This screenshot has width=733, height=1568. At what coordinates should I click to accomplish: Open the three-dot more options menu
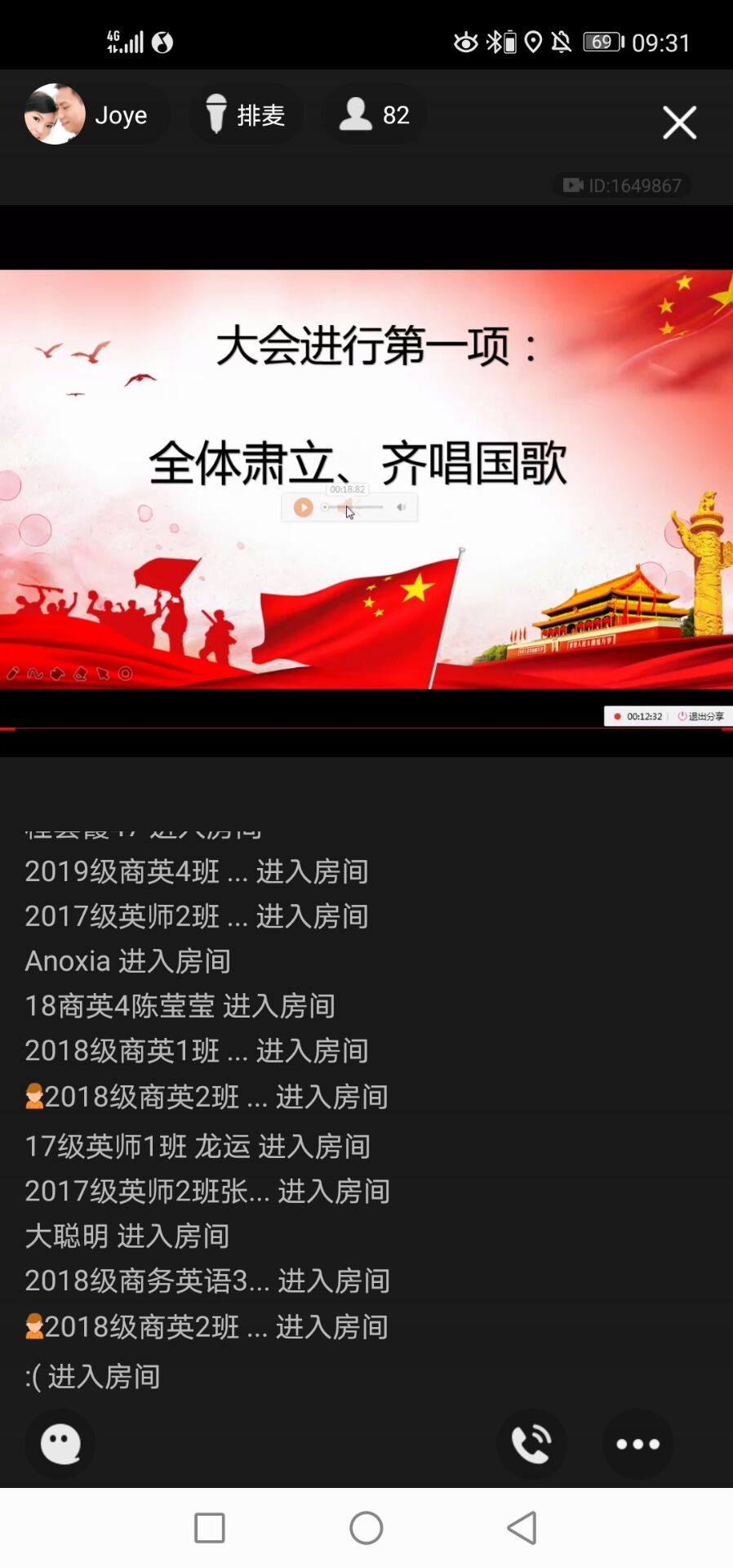(637, 1444)
